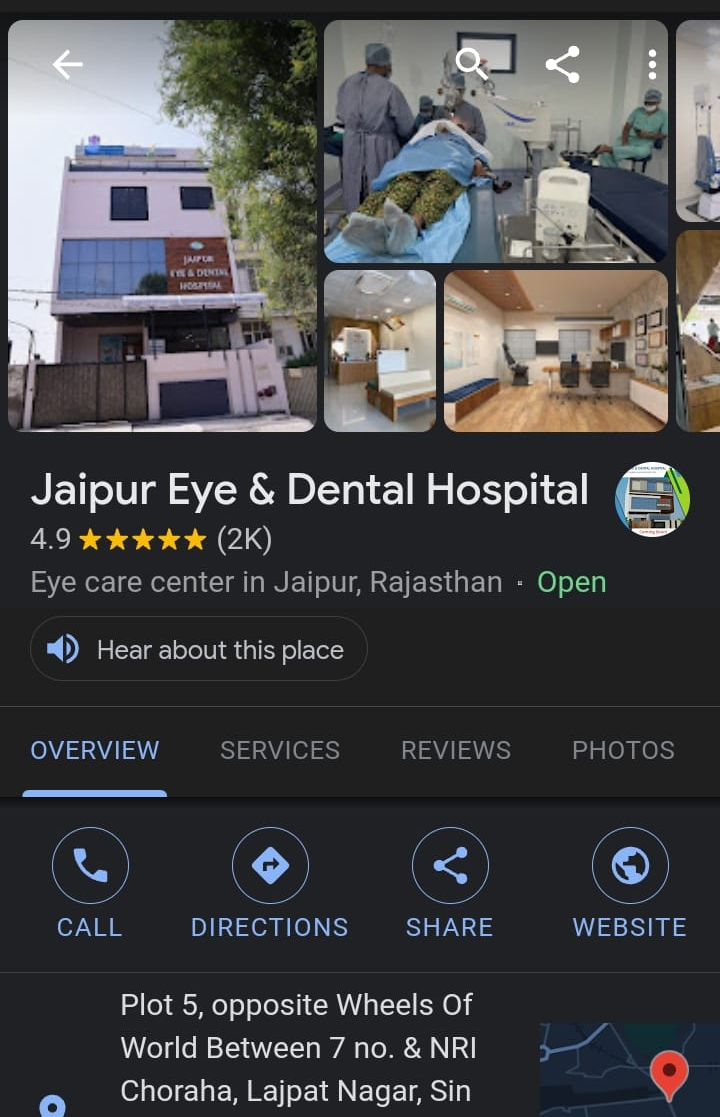Open the hospital's round profile image
Viewport: 720px width, 1117px height.
click(x=652, y=499)
